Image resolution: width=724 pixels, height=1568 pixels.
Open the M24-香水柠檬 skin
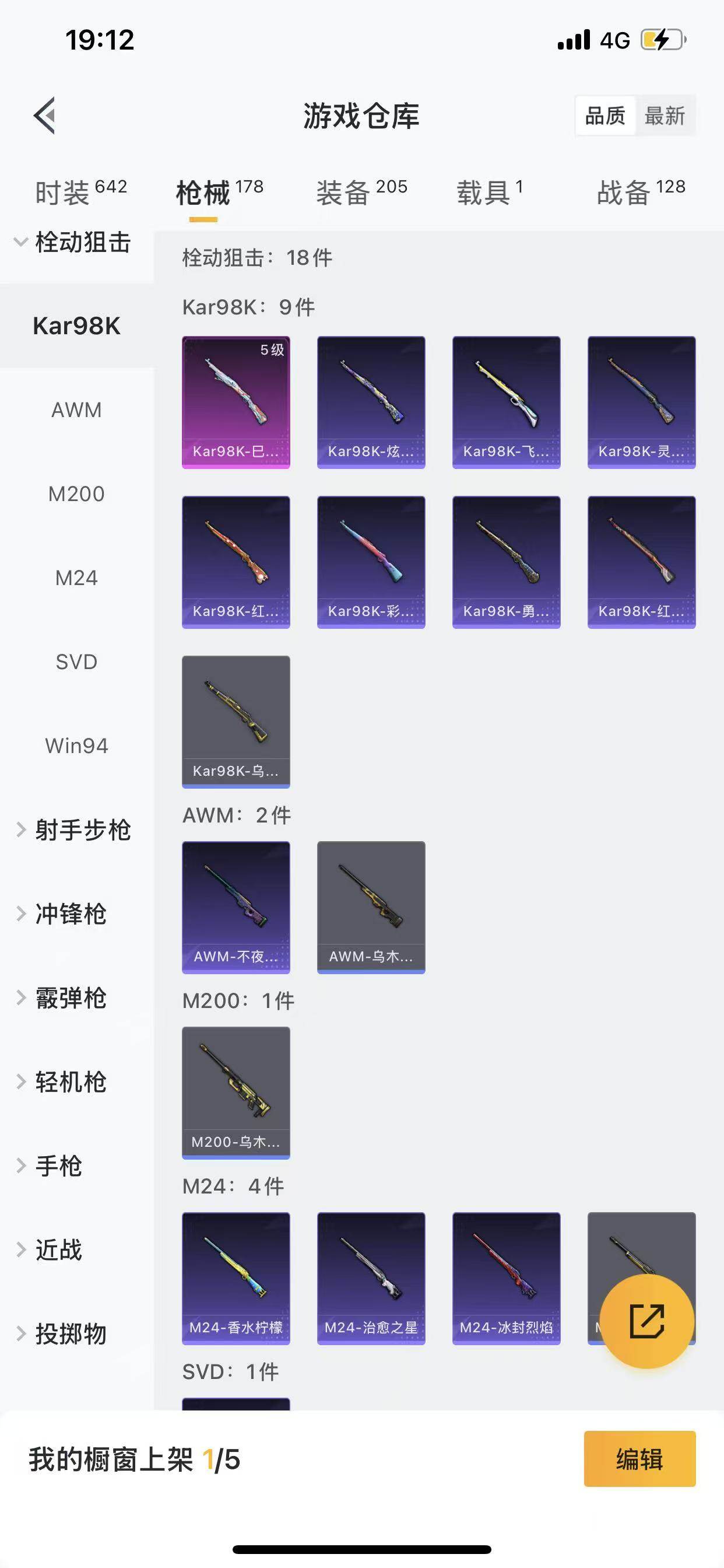tap(236, 1278)
